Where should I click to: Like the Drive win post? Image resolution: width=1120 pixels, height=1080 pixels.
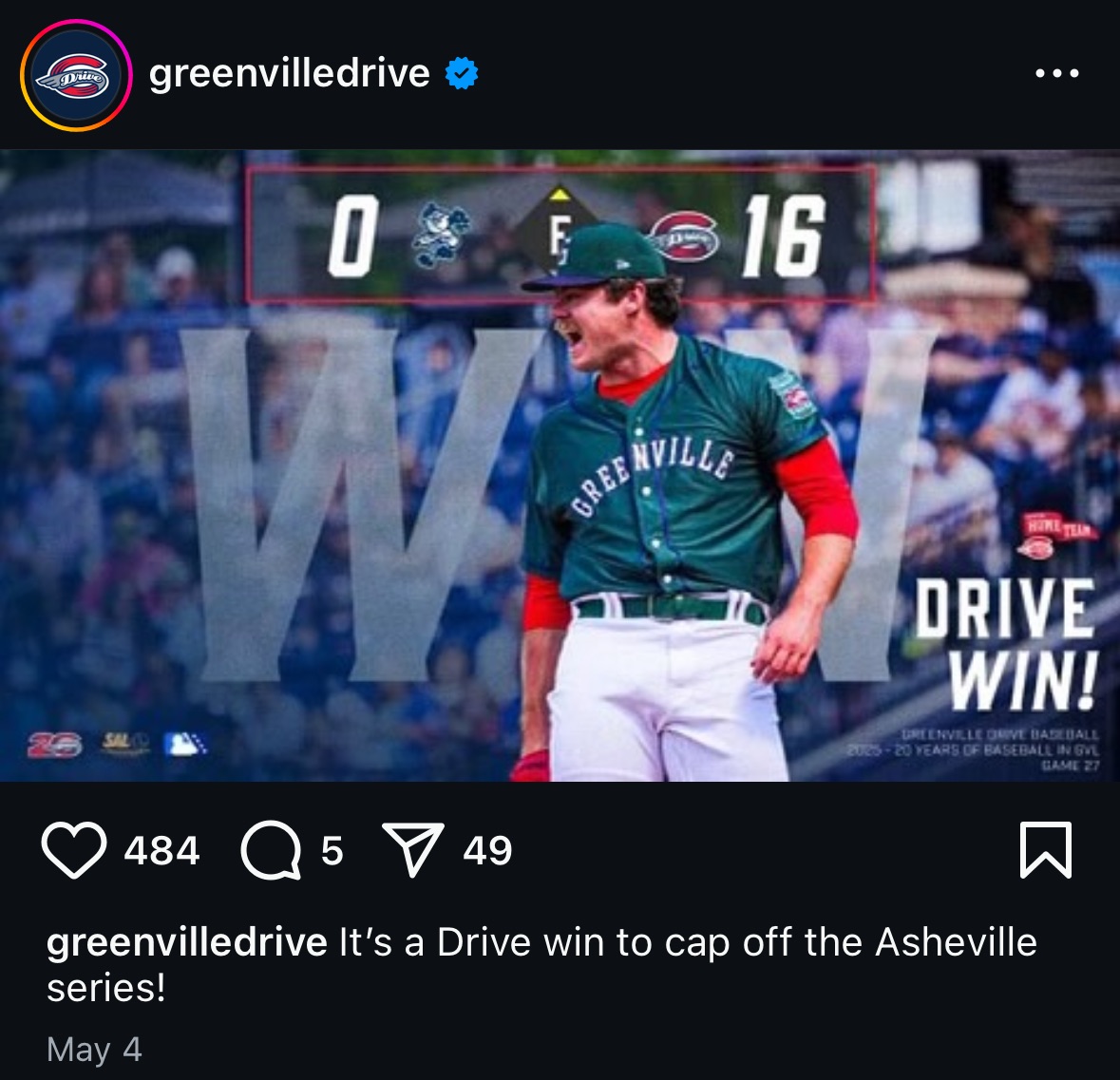tap(74, 850)
